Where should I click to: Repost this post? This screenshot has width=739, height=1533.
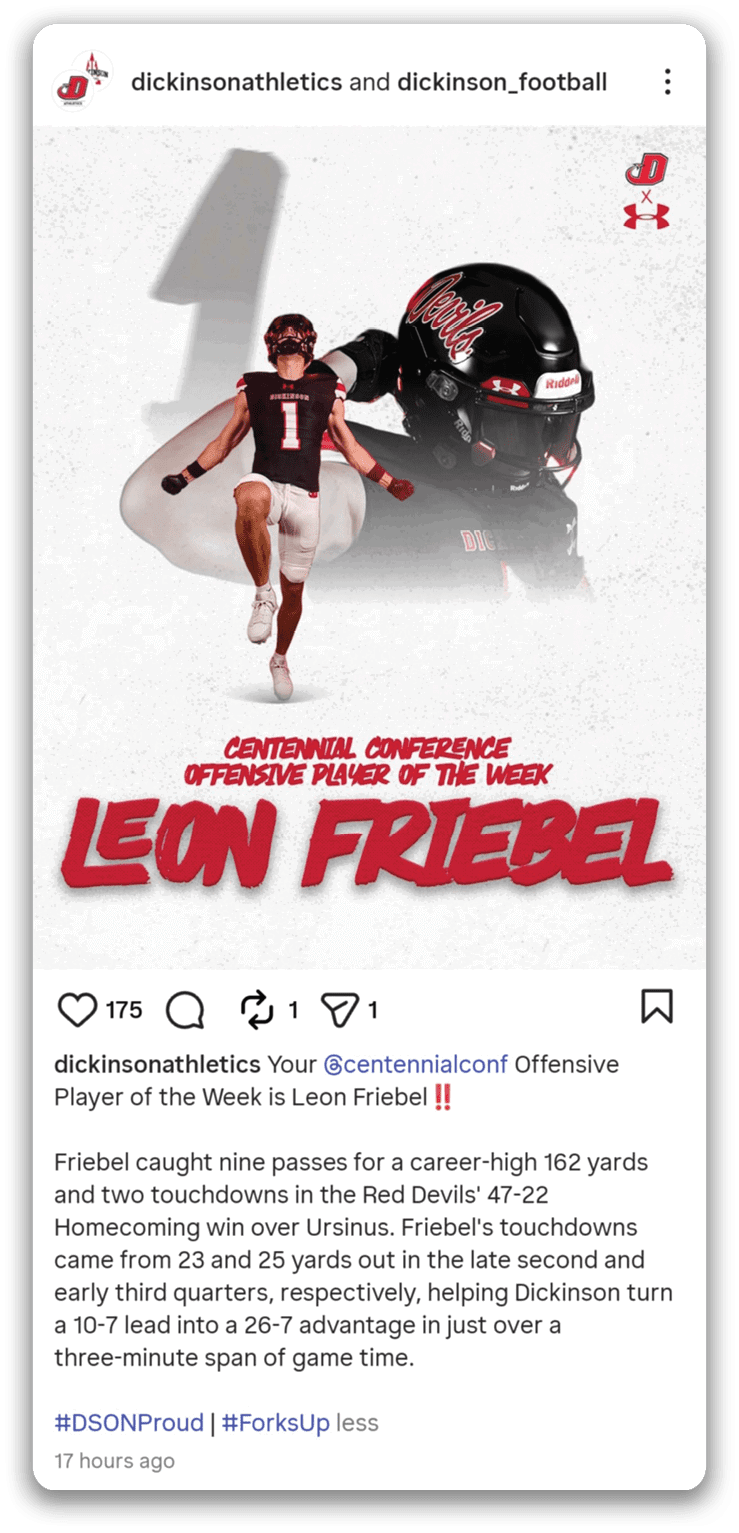(x=257, y=1010)
